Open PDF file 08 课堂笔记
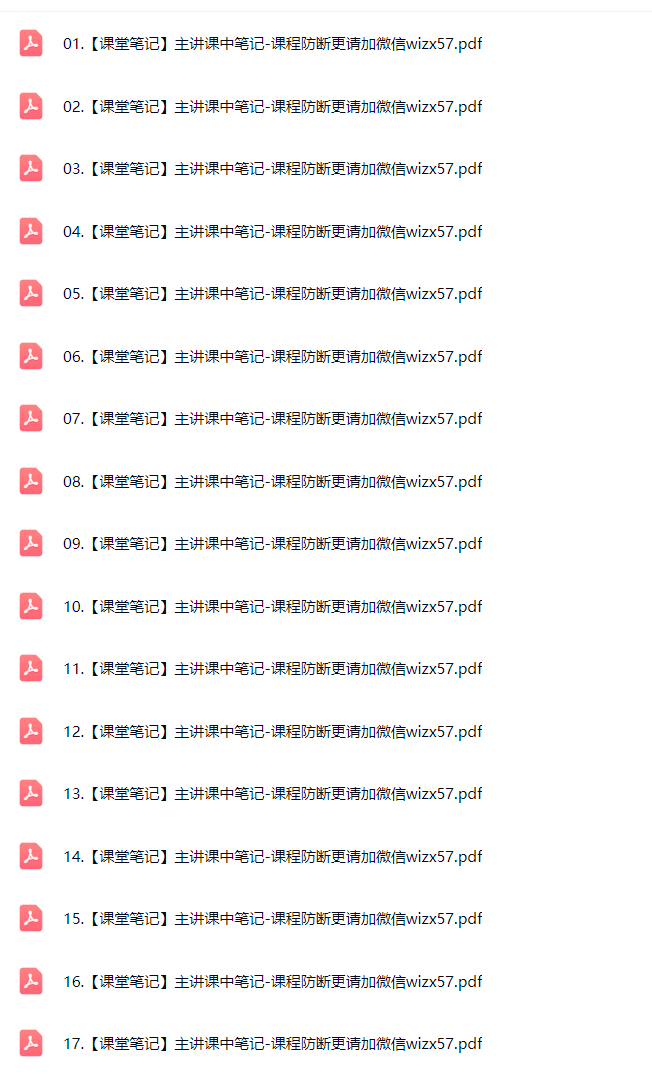This screenshot has height=1088, width=652. point(272,482)
